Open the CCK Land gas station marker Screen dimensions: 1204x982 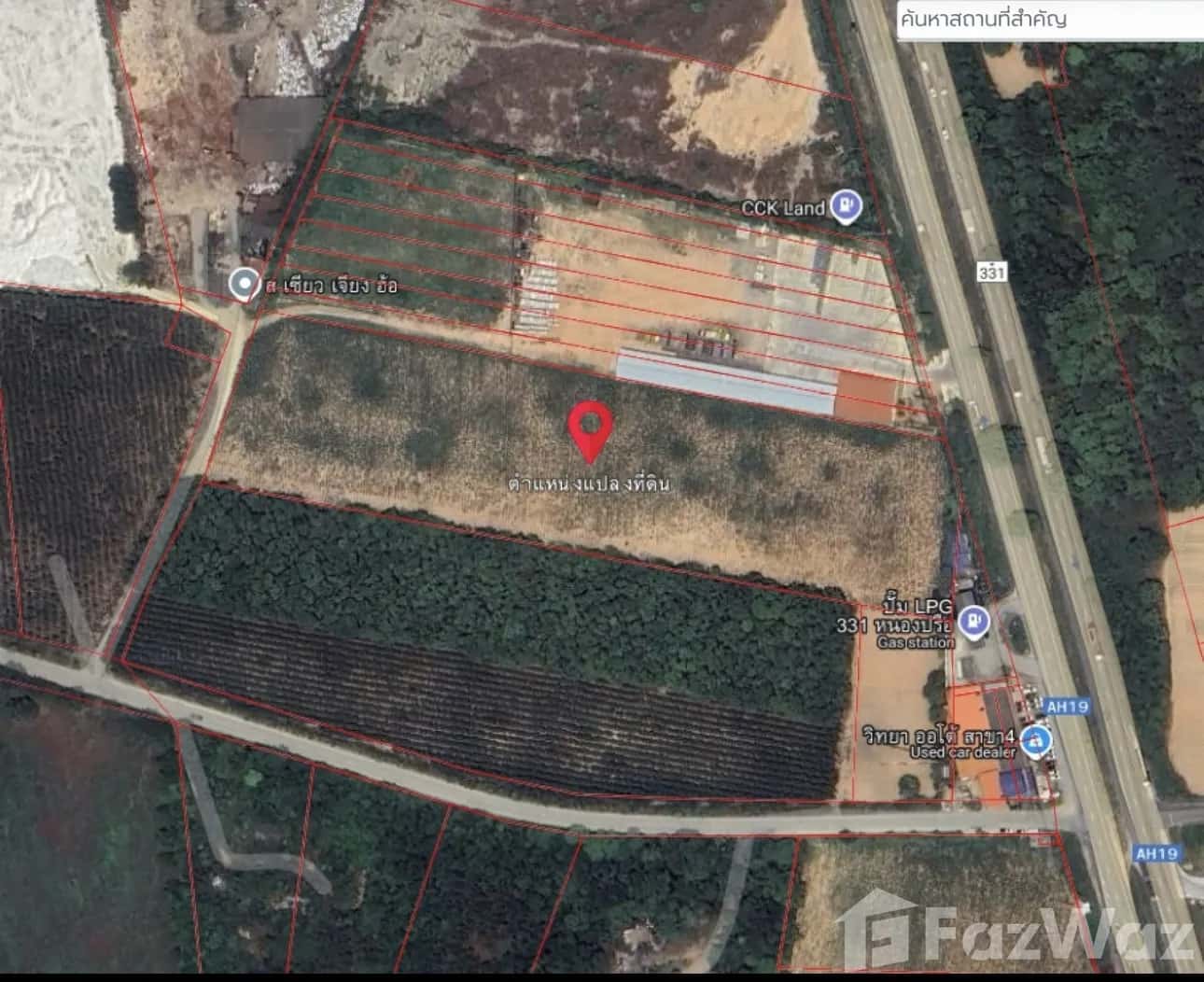coord(847,206)
